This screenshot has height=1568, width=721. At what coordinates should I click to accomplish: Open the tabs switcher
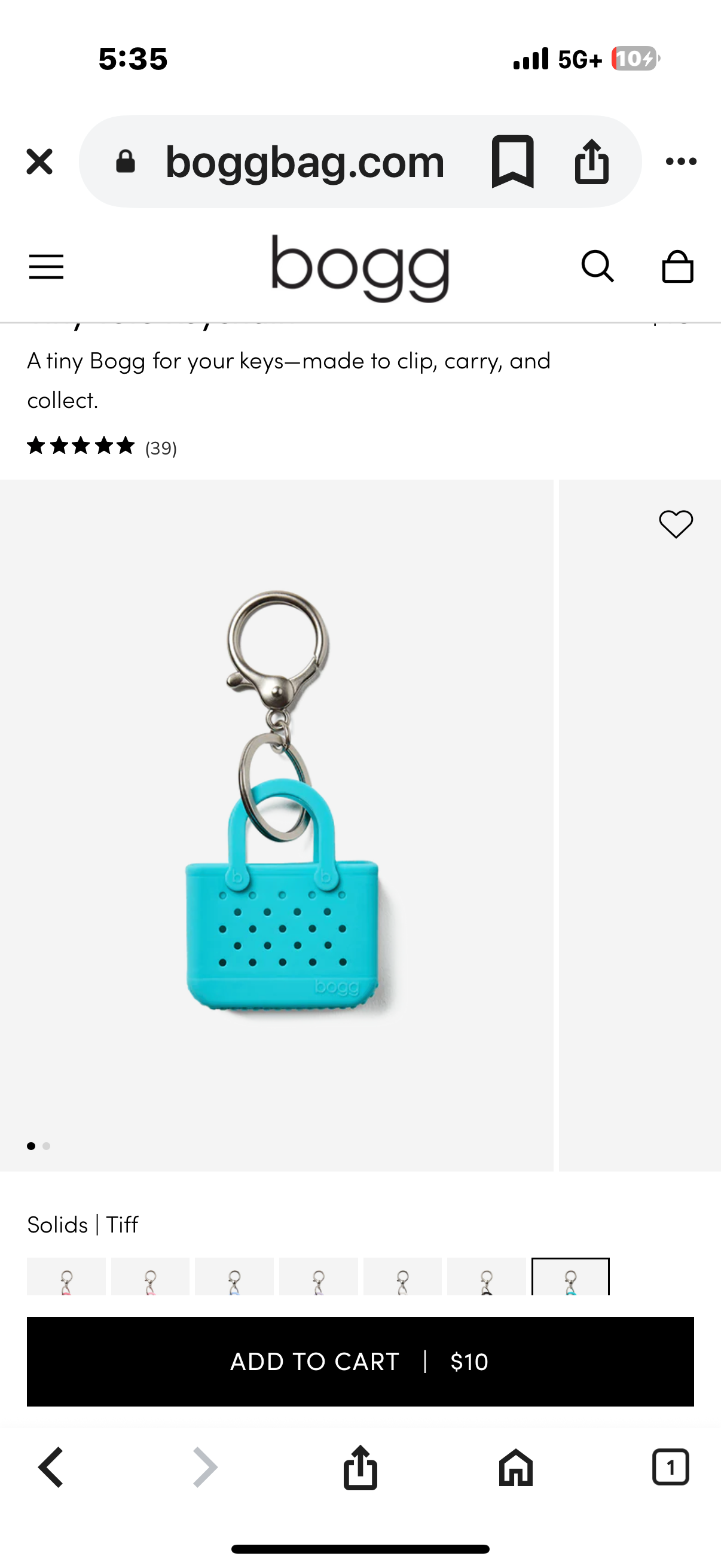[x=671, y=1468]
